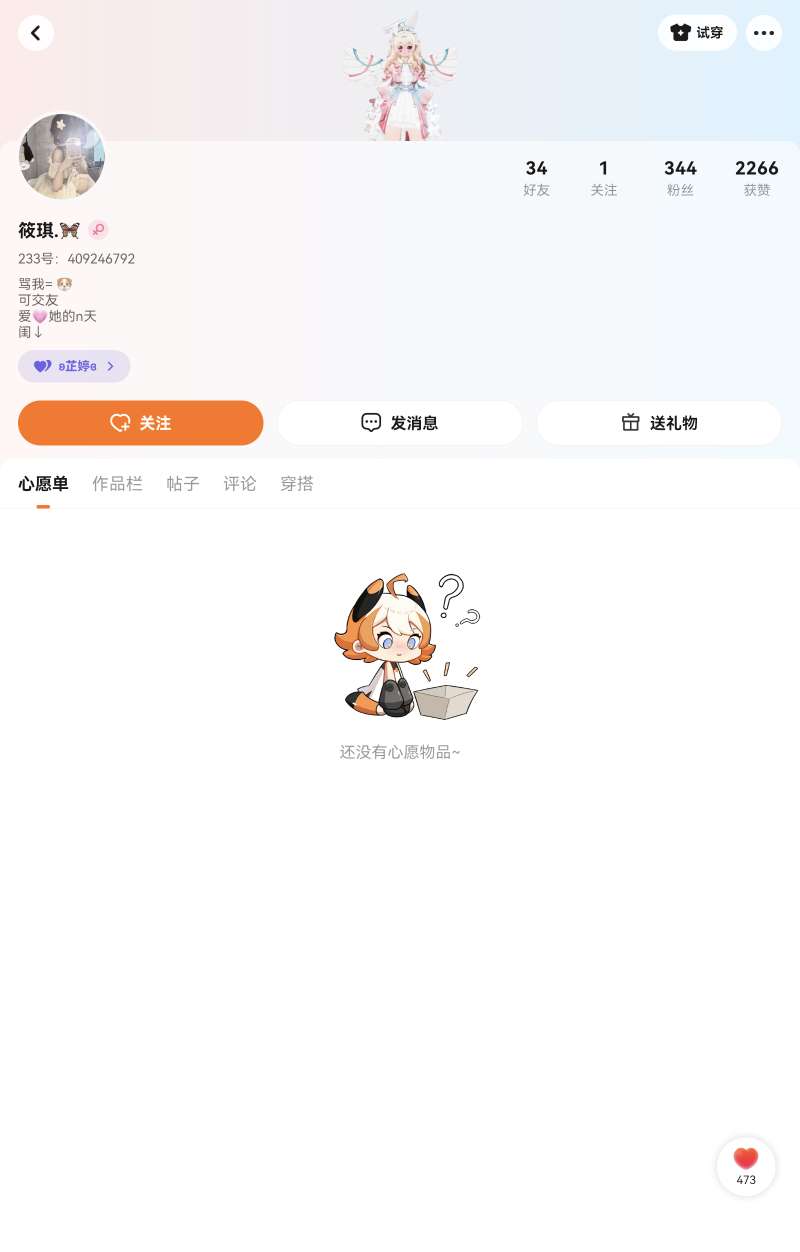This screenshot has width=800, height=1252.
Task: Switch to the 作品栏 tab
Action: coord(117,484)
